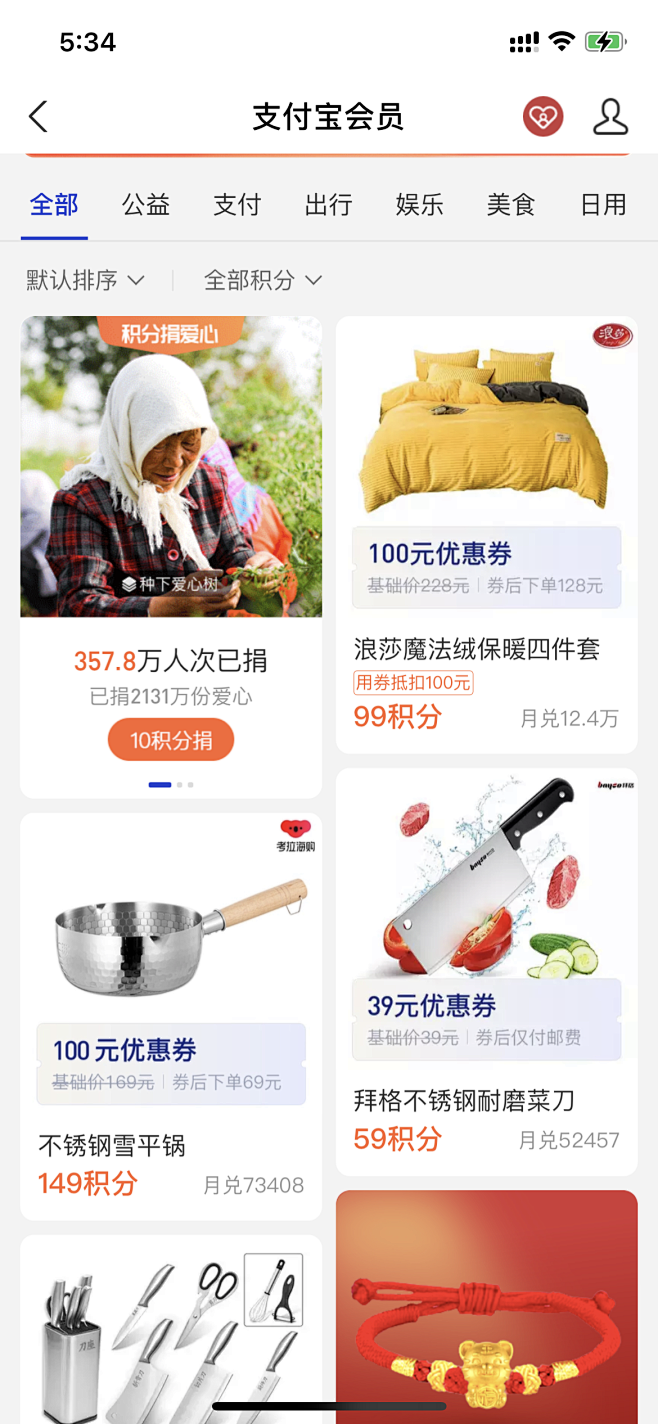The width and height of the screenshot is (658, 1424).
Task: Expand the 默认排序 sort dropdown
Action: 85,280
